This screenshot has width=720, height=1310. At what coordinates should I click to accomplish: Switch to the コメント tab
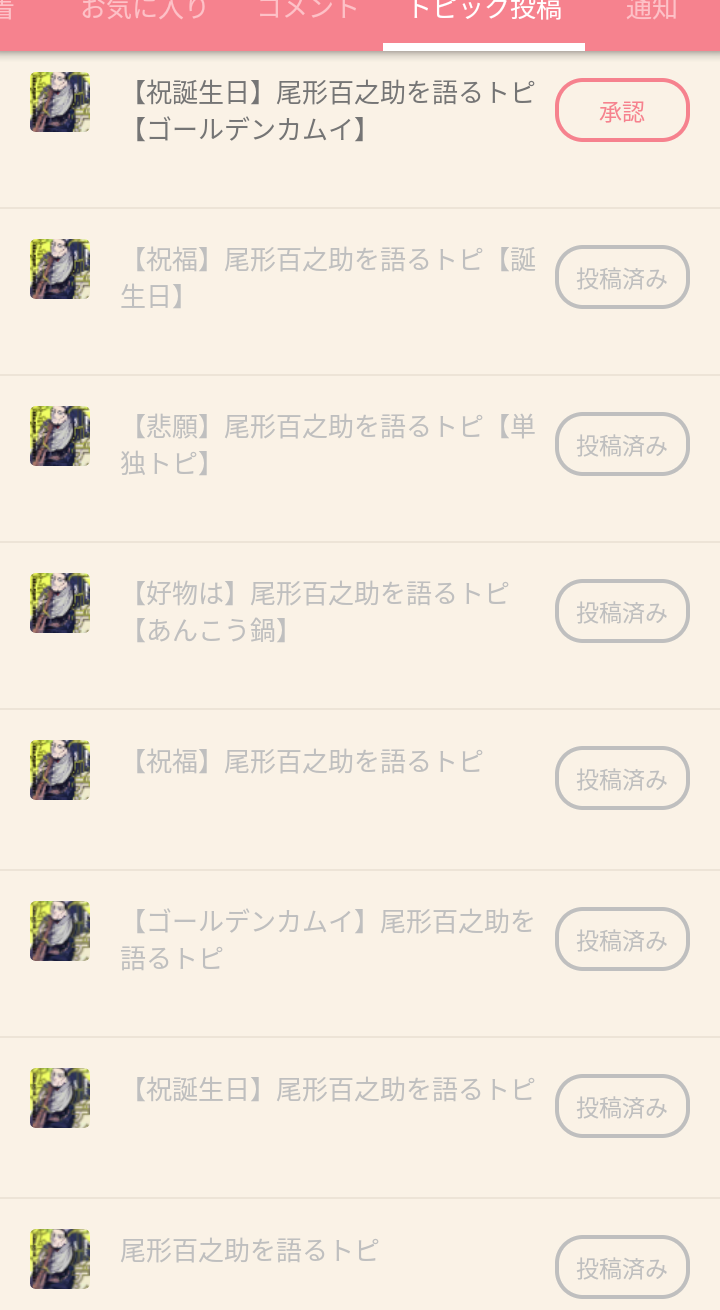[x=308, y=12]
